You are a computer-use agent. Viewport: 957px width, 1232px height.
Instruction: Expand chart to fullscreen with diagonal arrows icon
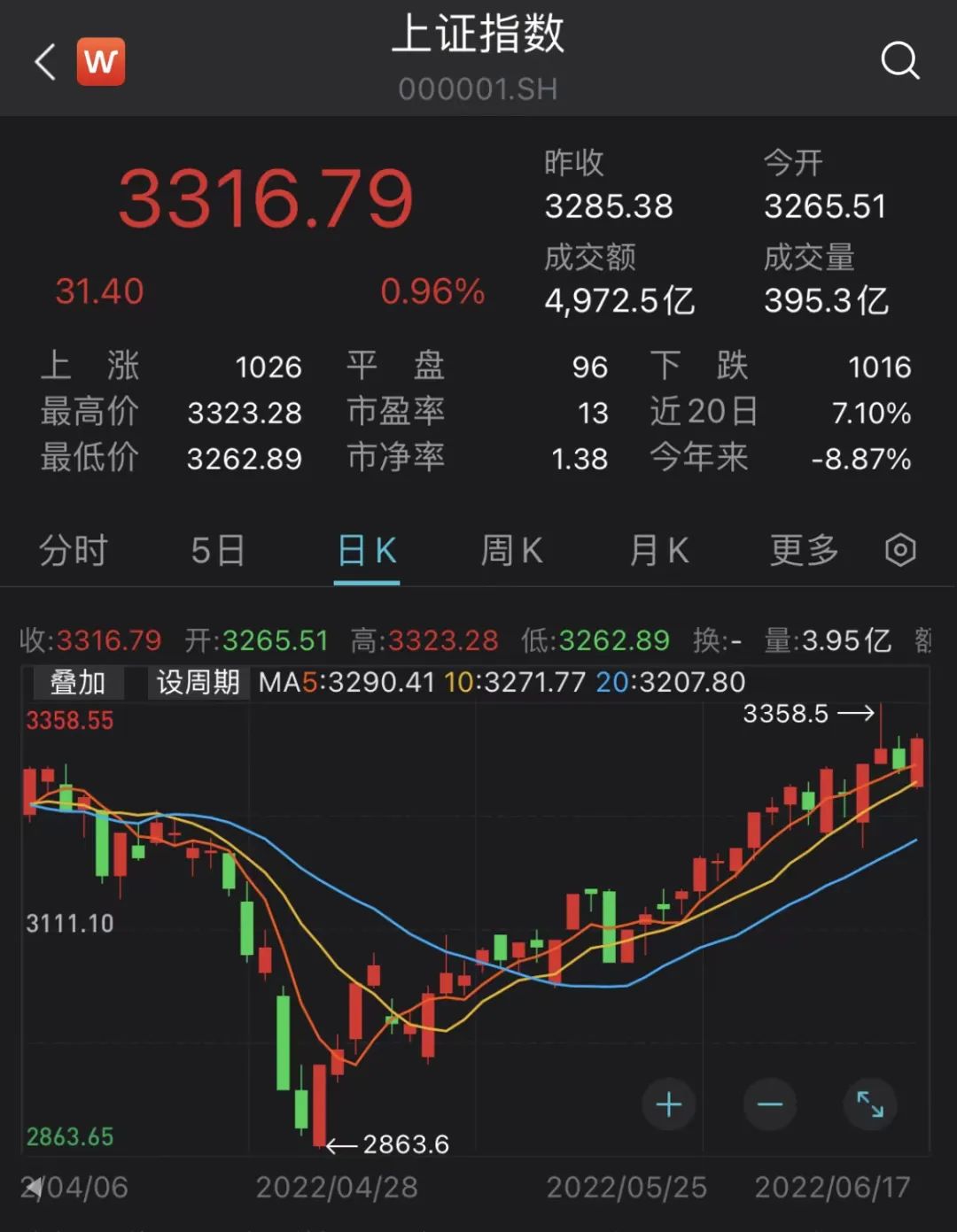(869, 1104)
